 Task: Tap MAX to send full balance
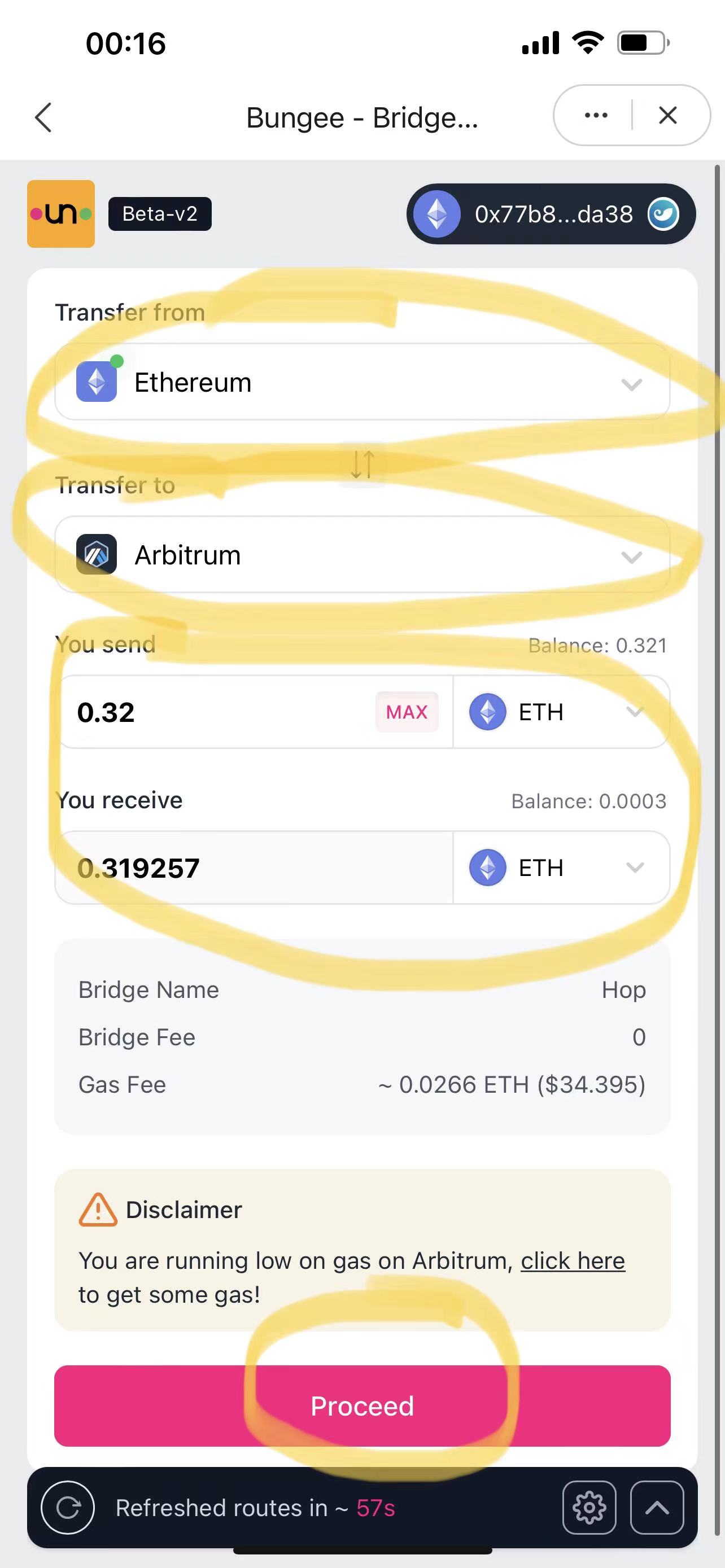pyautogui.click(x=407, y=712)
